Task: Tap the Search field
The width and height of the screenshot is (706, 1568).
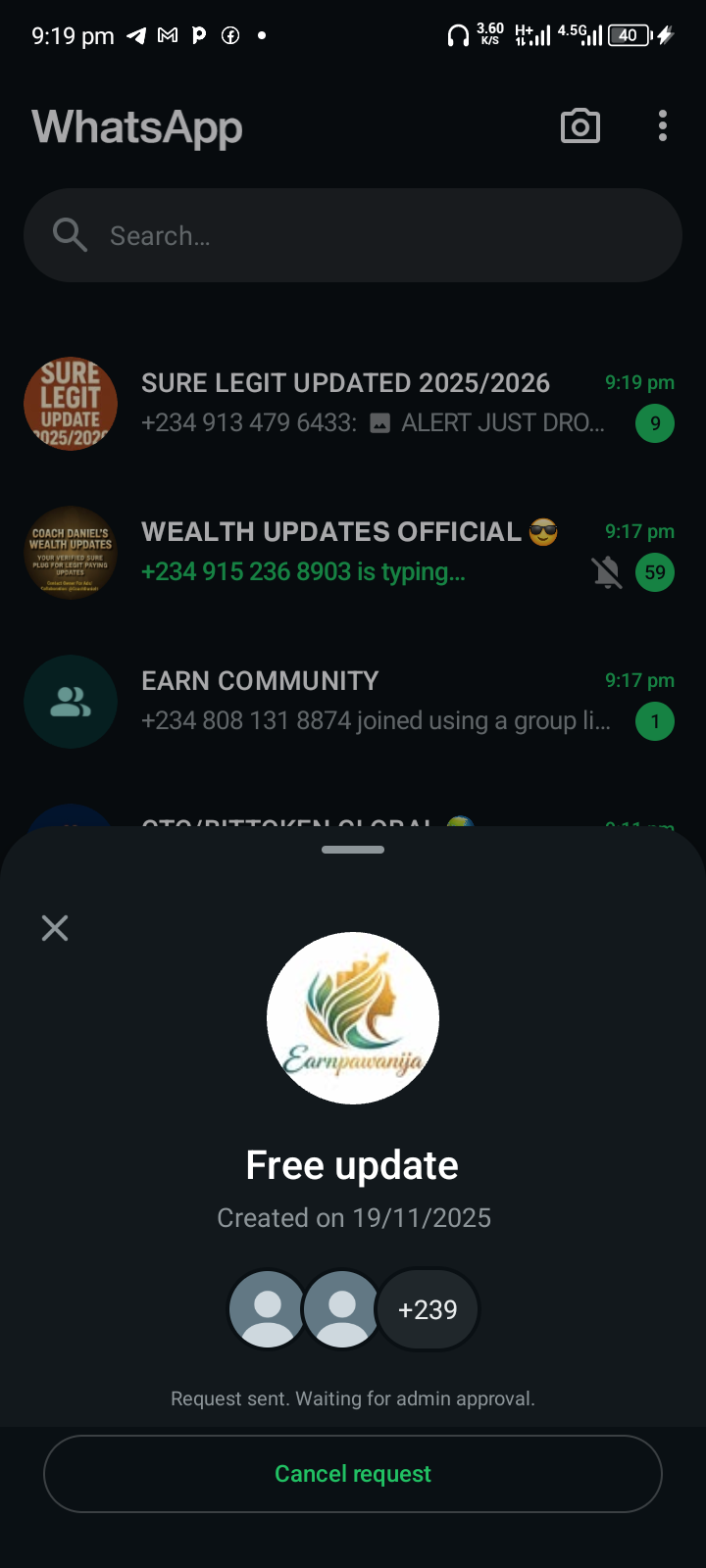Action: pos(353,236)
